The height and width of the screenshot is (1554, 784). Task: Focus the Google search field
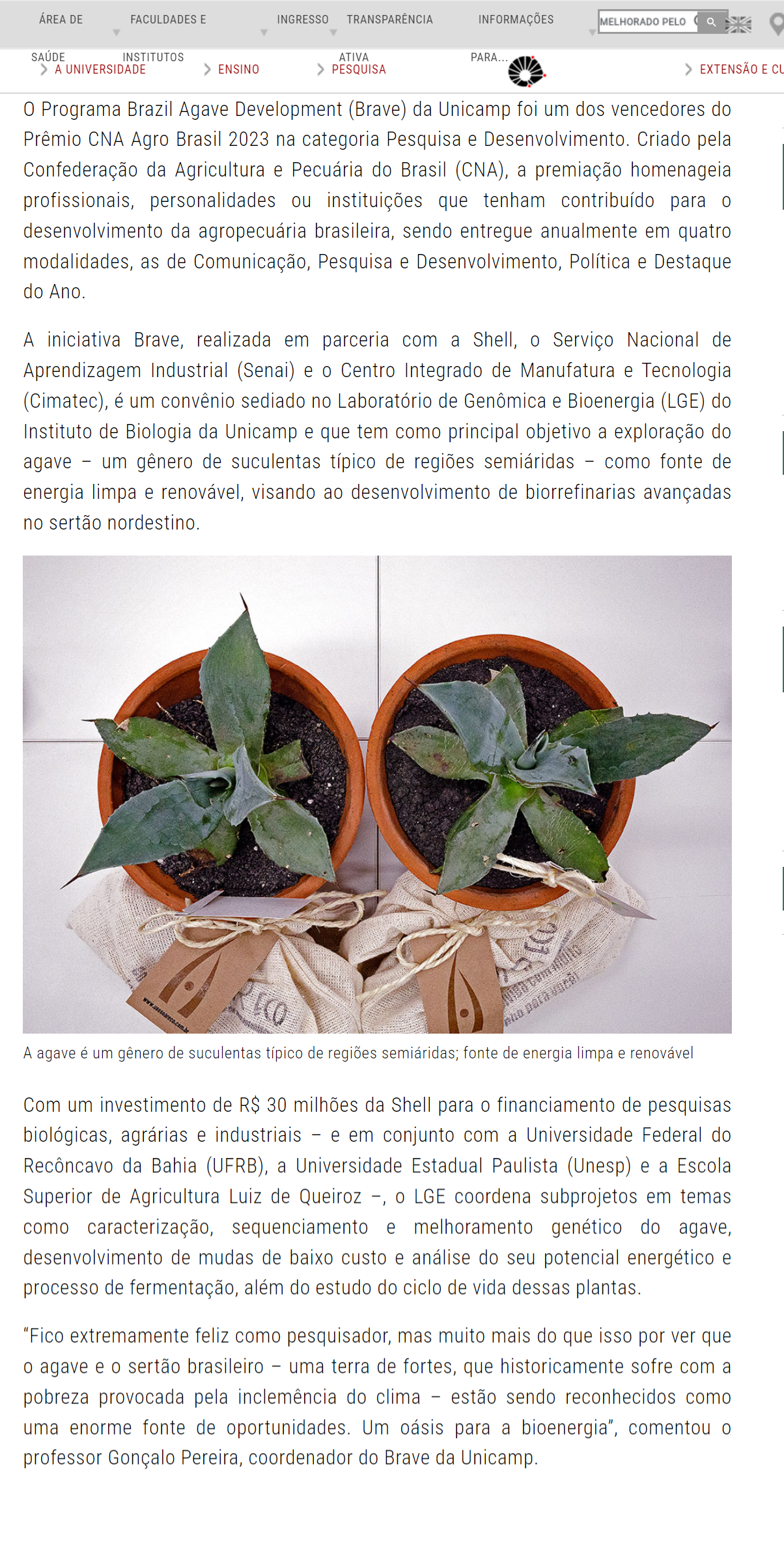pyautogui.click(x=647, y=21)
